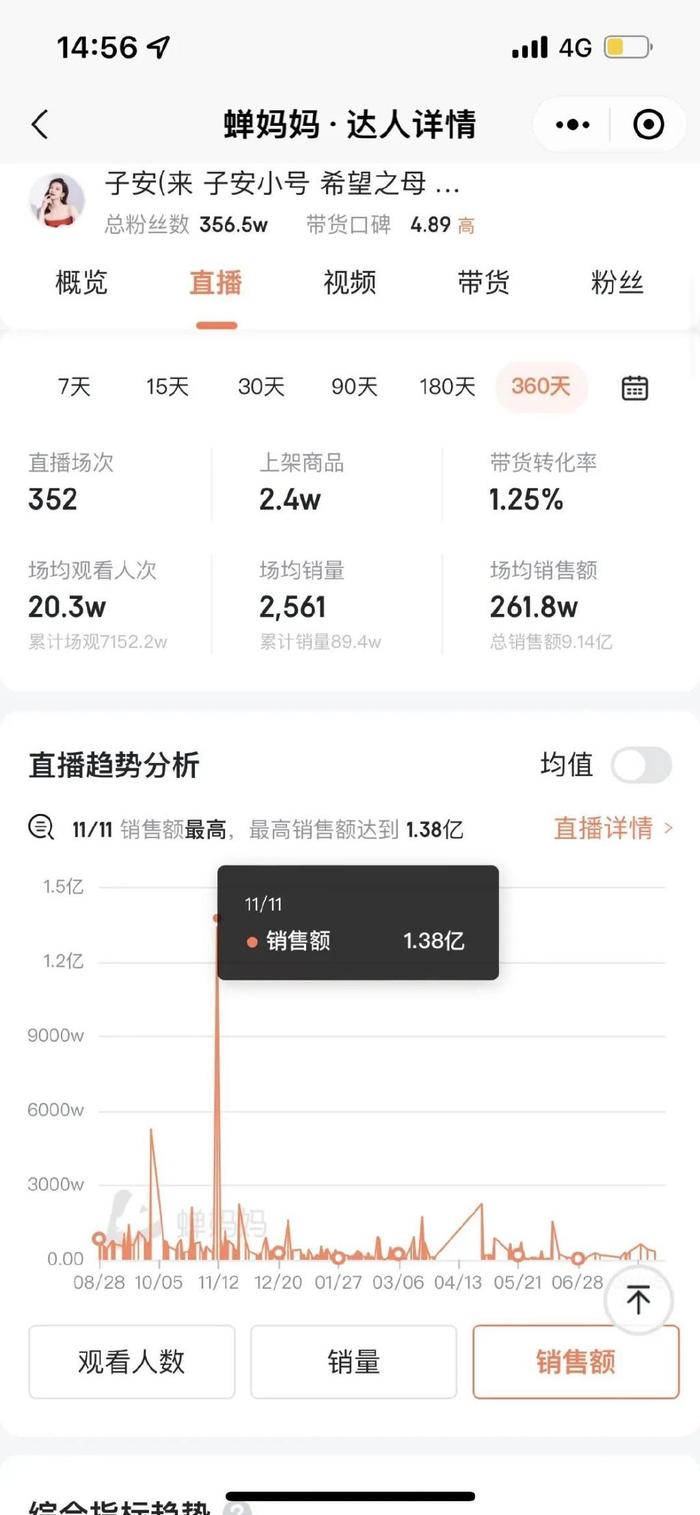The image size is (700, 1515).
Task: Tap the scroll-to-top arrow button
Action: 638,1300
